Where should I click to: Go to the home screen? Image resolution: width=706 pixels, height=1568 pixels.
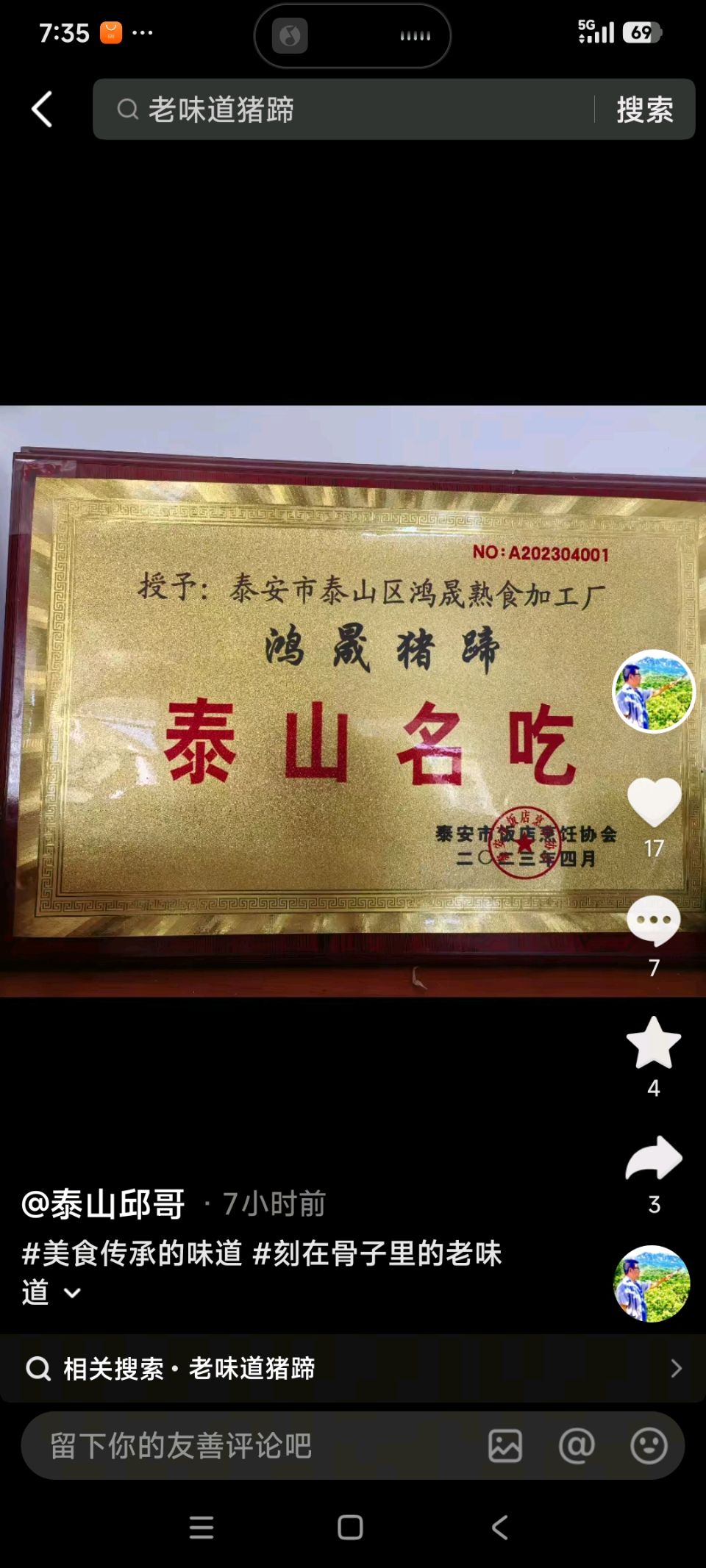point(350,1528)
